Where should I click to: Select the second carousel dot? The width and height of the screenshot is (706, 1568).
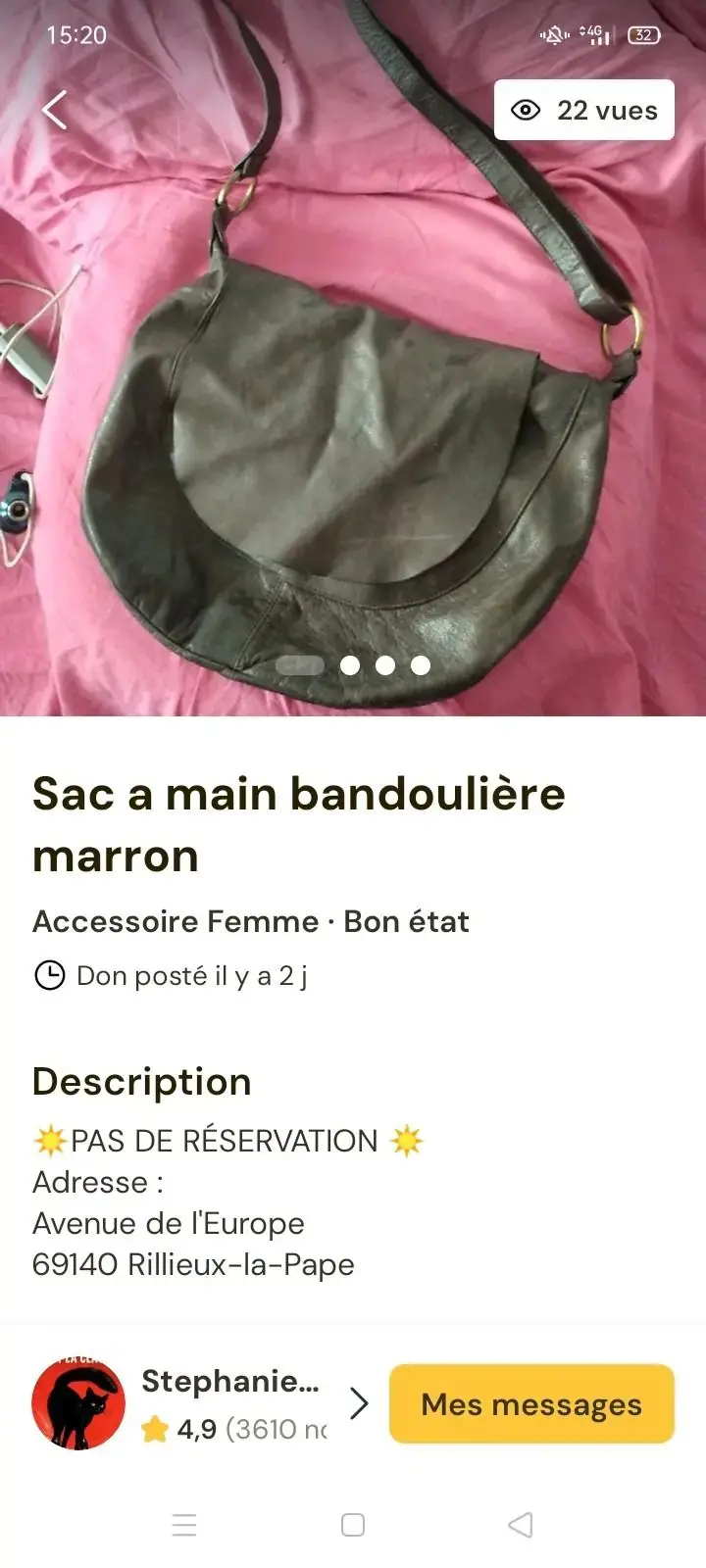[x=348, y=664]
